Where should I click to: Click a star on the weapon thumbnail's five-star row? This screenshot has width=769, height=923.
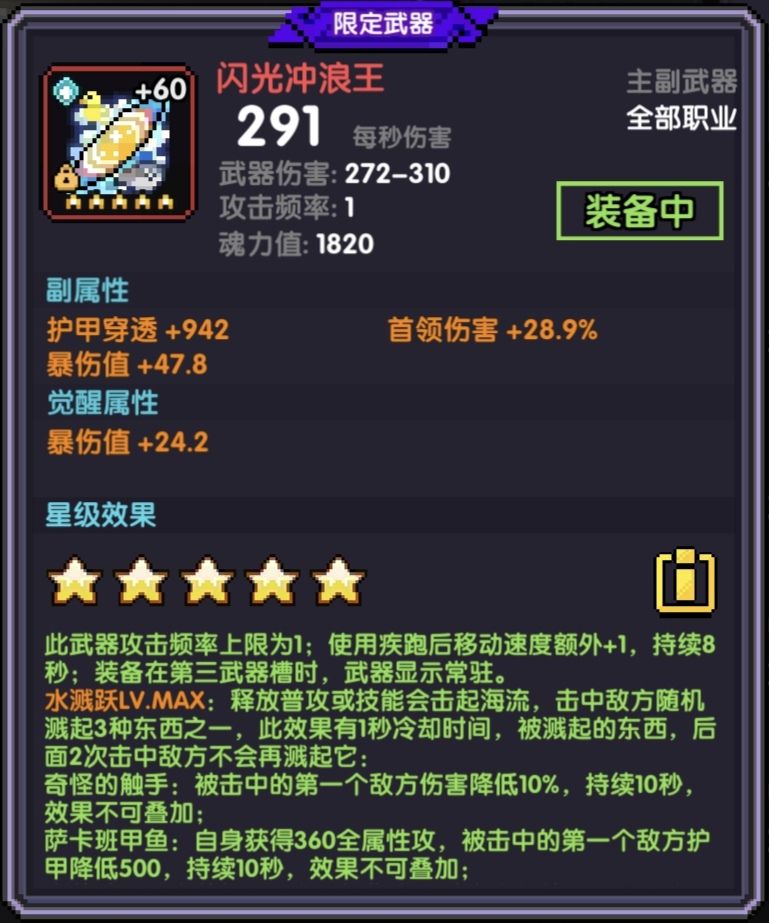[x=117, y=202]
